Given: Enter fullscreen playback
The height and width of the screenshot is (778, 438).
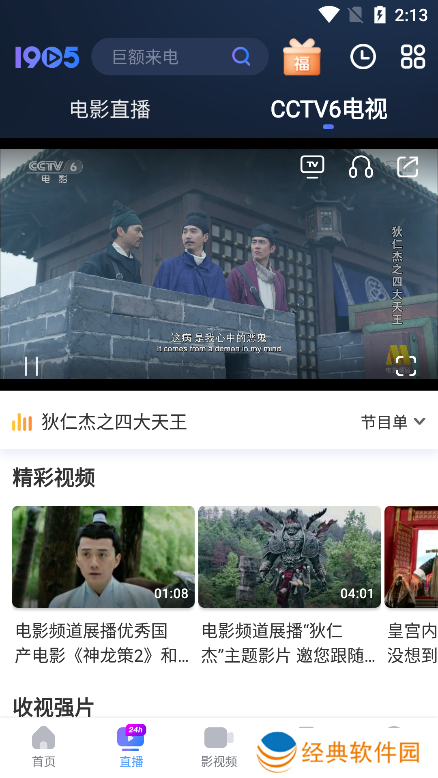Looking at the screenshot, I should (x=406, y=366).
